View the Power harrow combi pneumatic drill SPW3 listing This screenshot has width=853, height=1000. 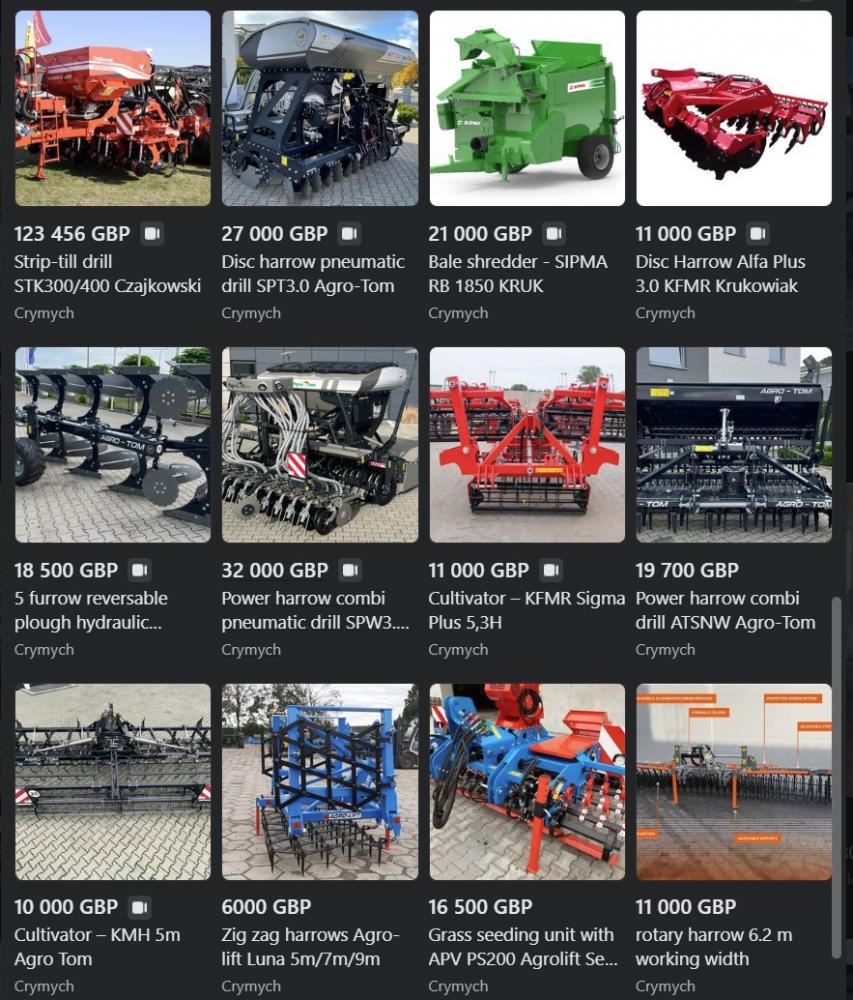tap(319, 445)
